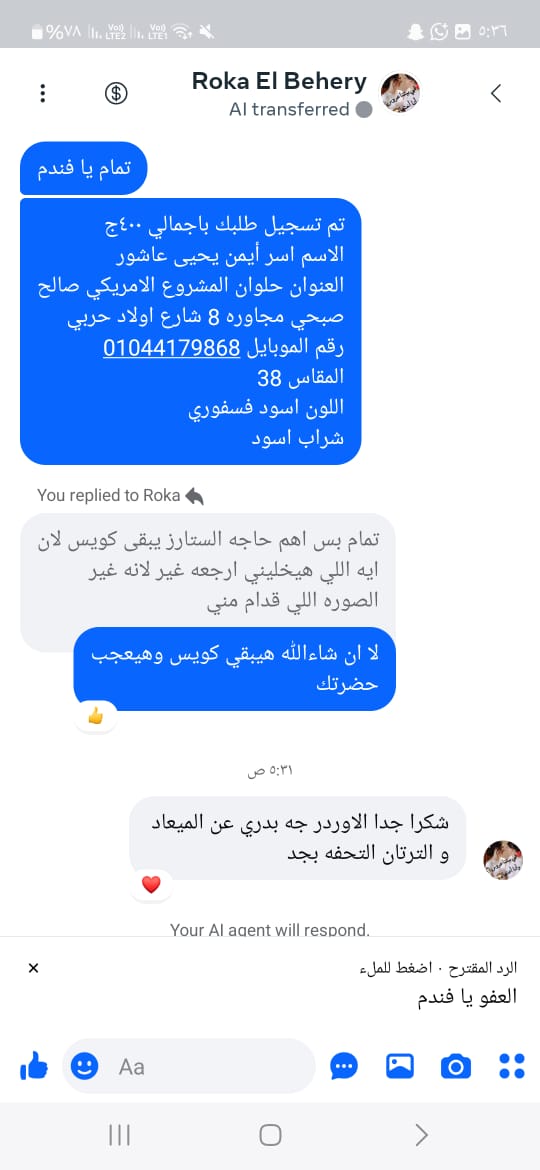
Task: Open the four-dot more options grid
Action: point(512,1066)
